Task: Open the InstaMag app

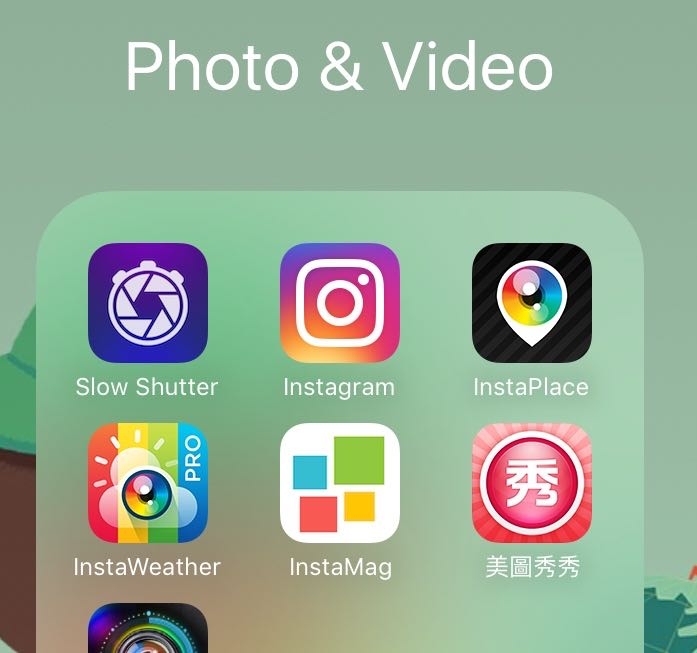Action: 340,483
